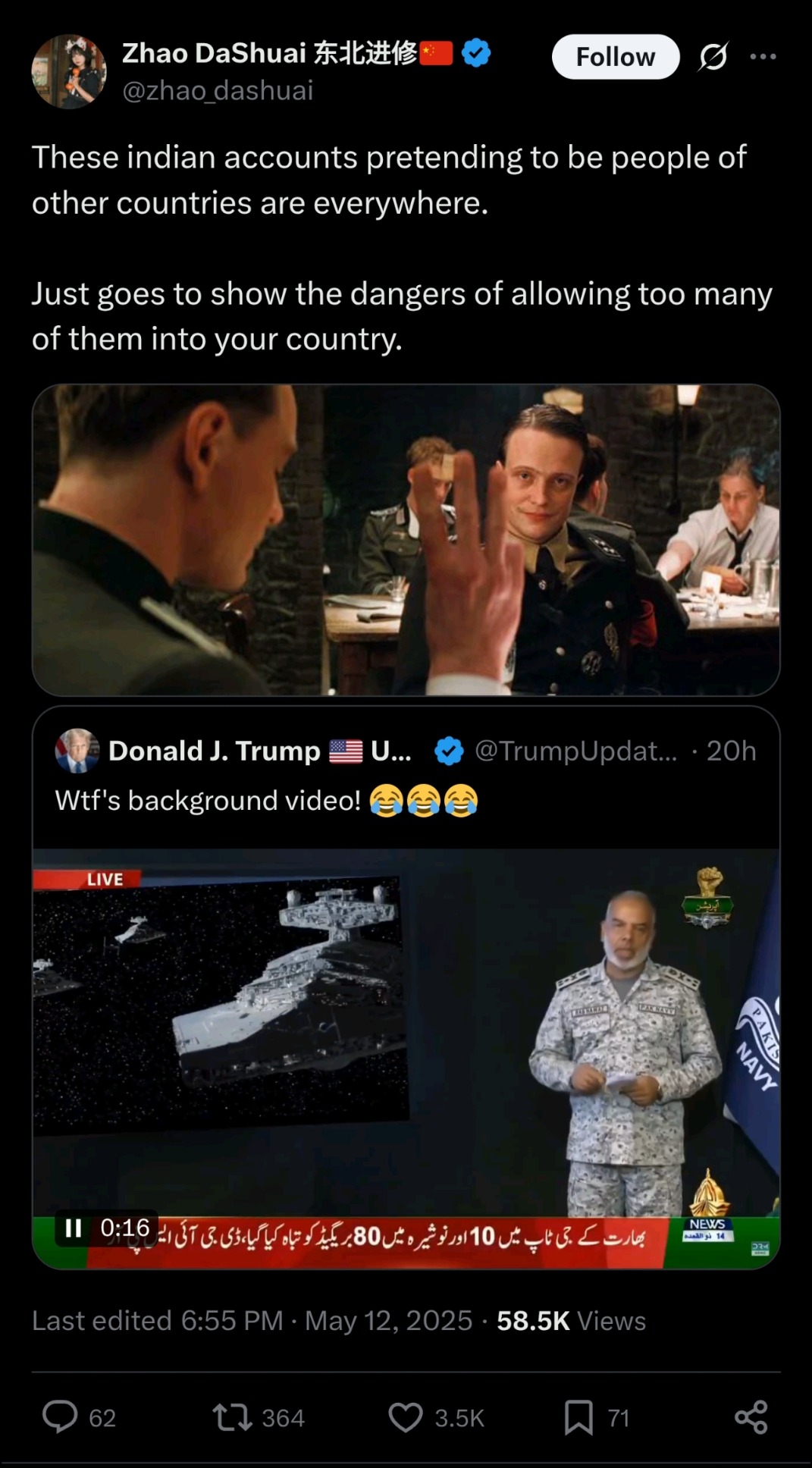This screenshot has width=812, height=1468.
Task: Open the Grok icon next to Follow
Action: pyautogui.click(x=713, y=57)
